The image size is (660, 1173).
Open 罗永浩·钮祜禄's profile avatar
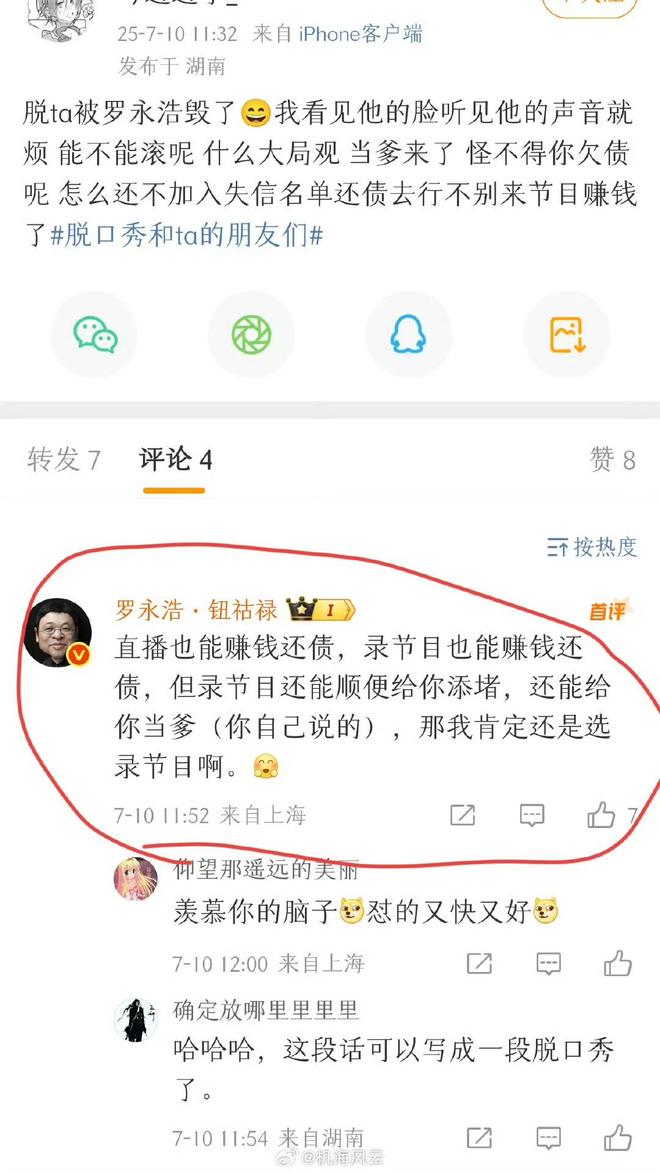point(59,634)
